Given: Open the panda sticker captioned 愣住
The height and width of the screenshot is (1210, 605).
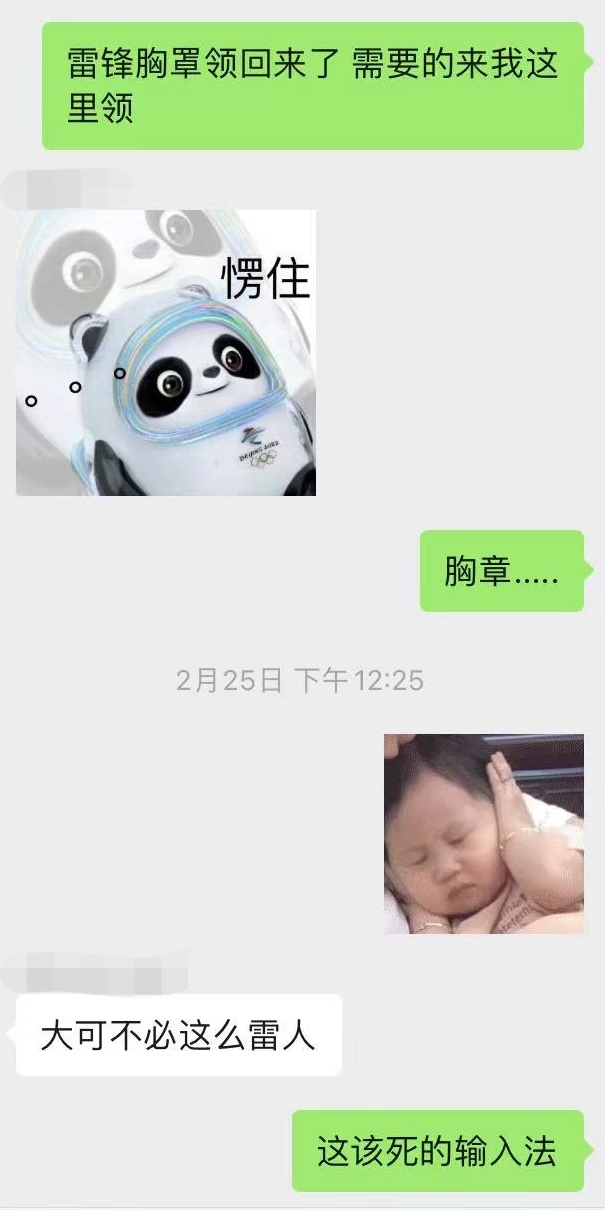Looking at the screenshot, I should click(166, 352).
